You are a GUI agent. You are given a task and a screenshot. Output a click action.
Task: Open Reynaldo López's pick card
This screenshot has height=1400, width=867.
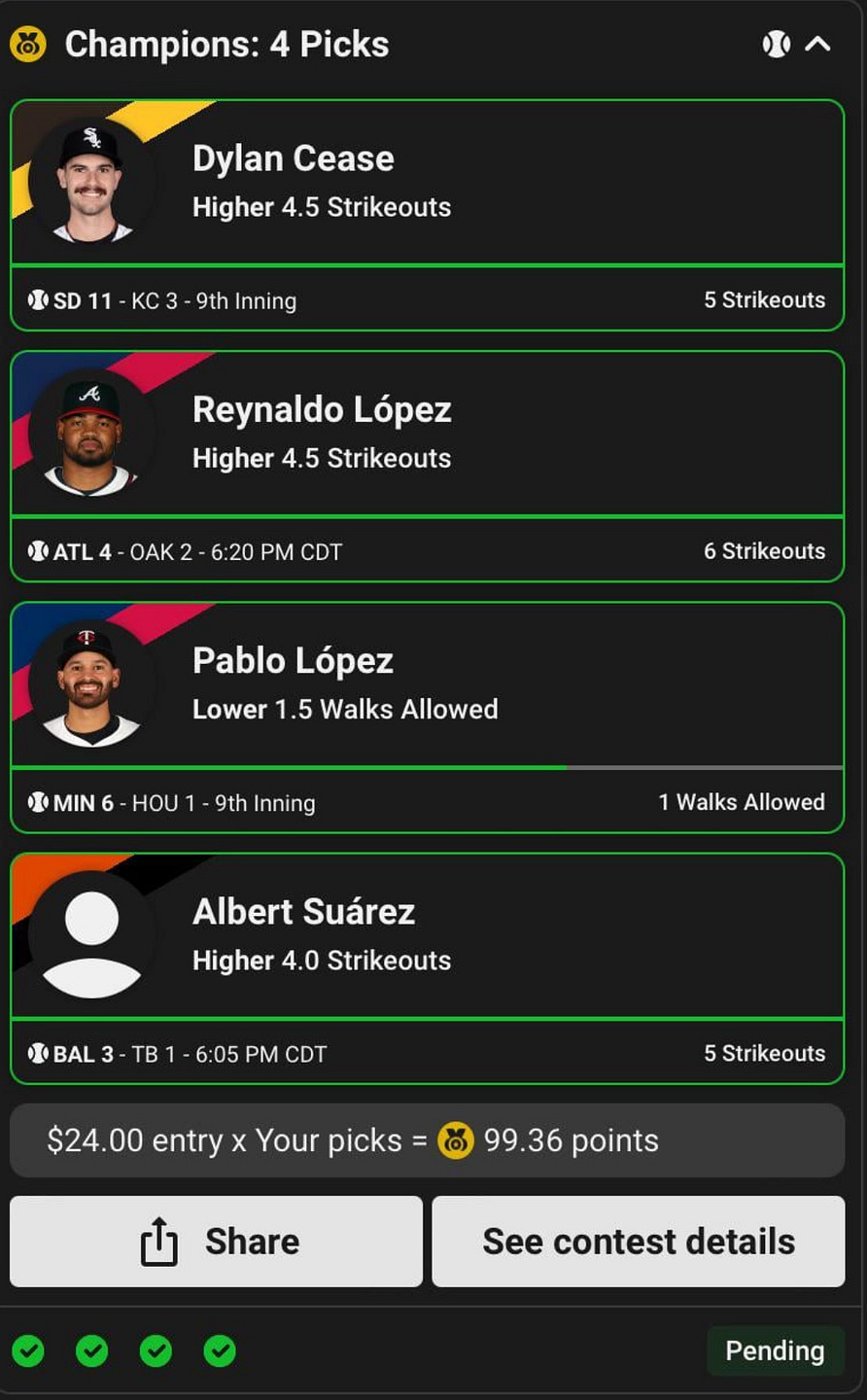427,466
